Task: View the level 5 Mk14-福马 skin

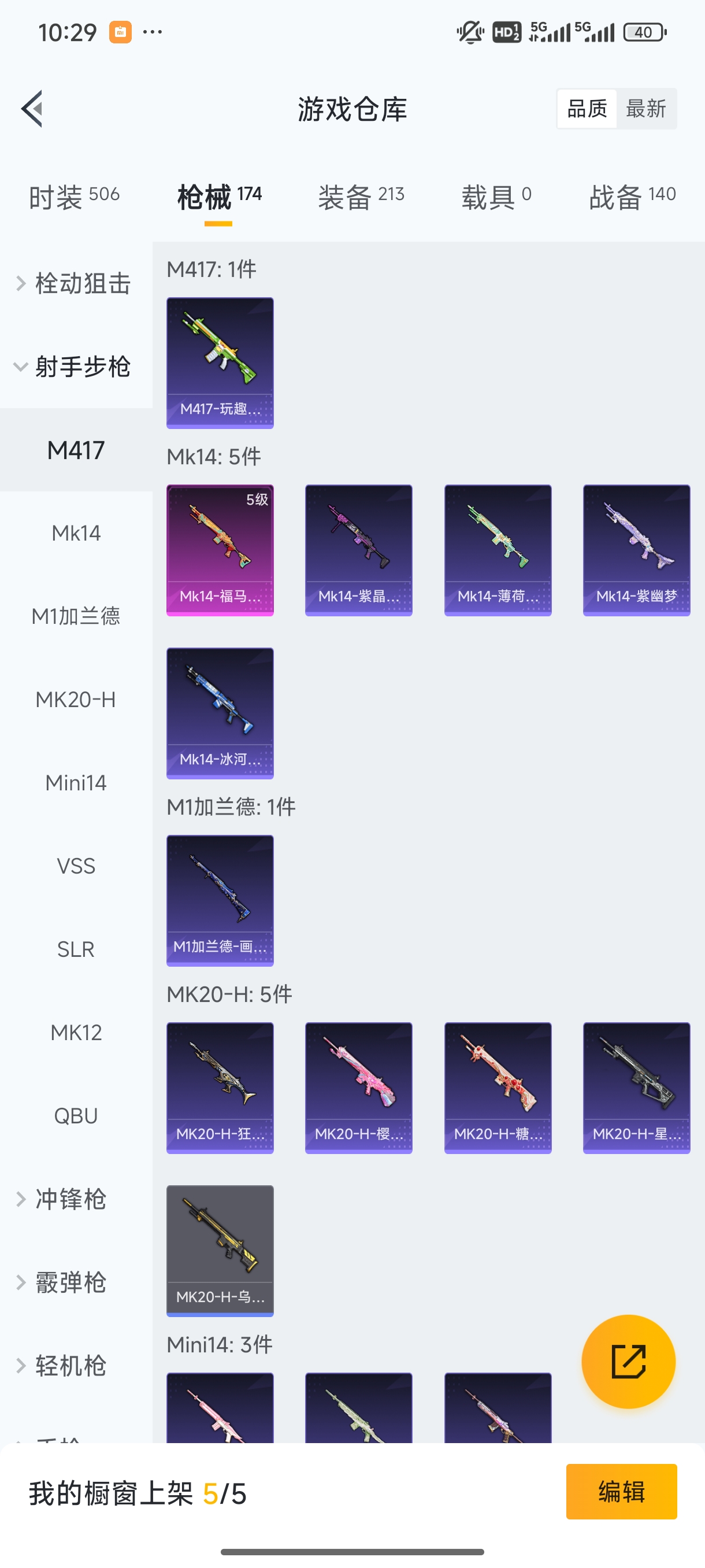Action: (x=220, y=550)
